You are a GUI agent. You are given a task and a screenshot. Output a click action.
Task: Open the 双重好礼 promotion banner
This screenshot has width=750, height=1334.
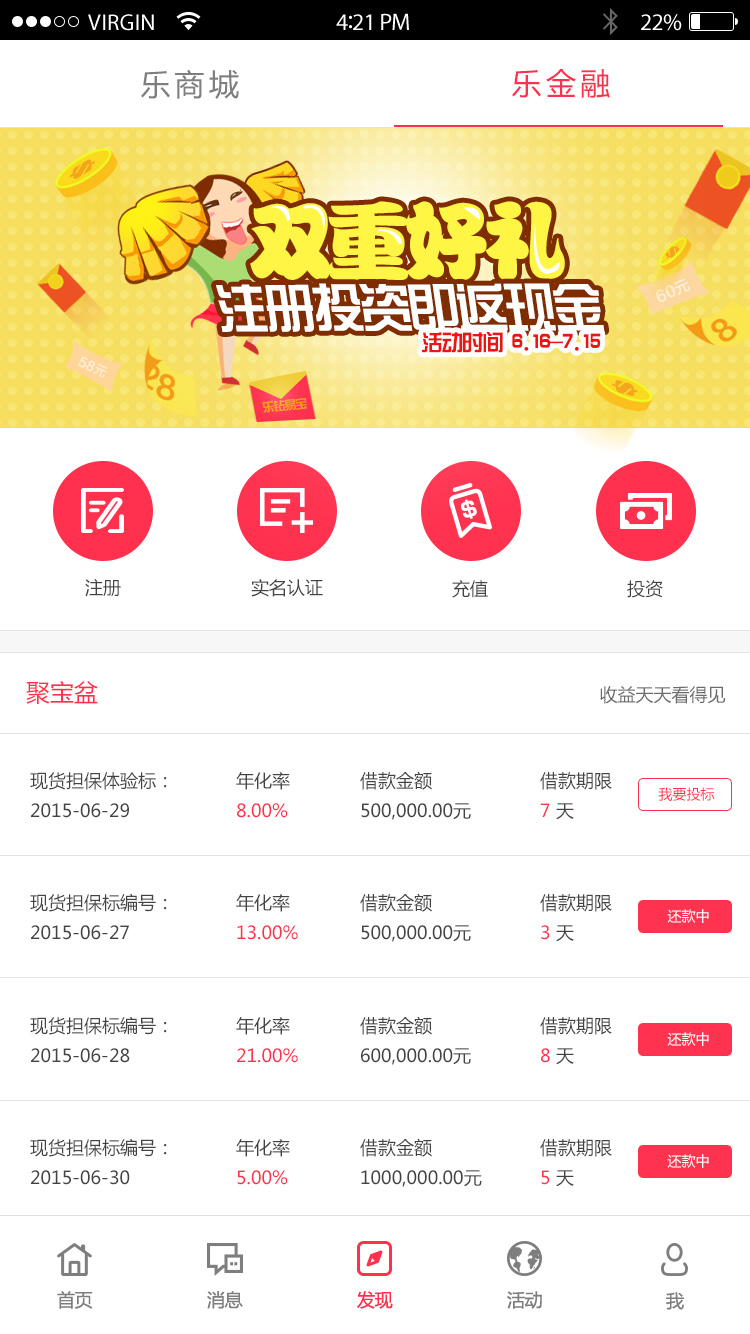tap(375, 278)
